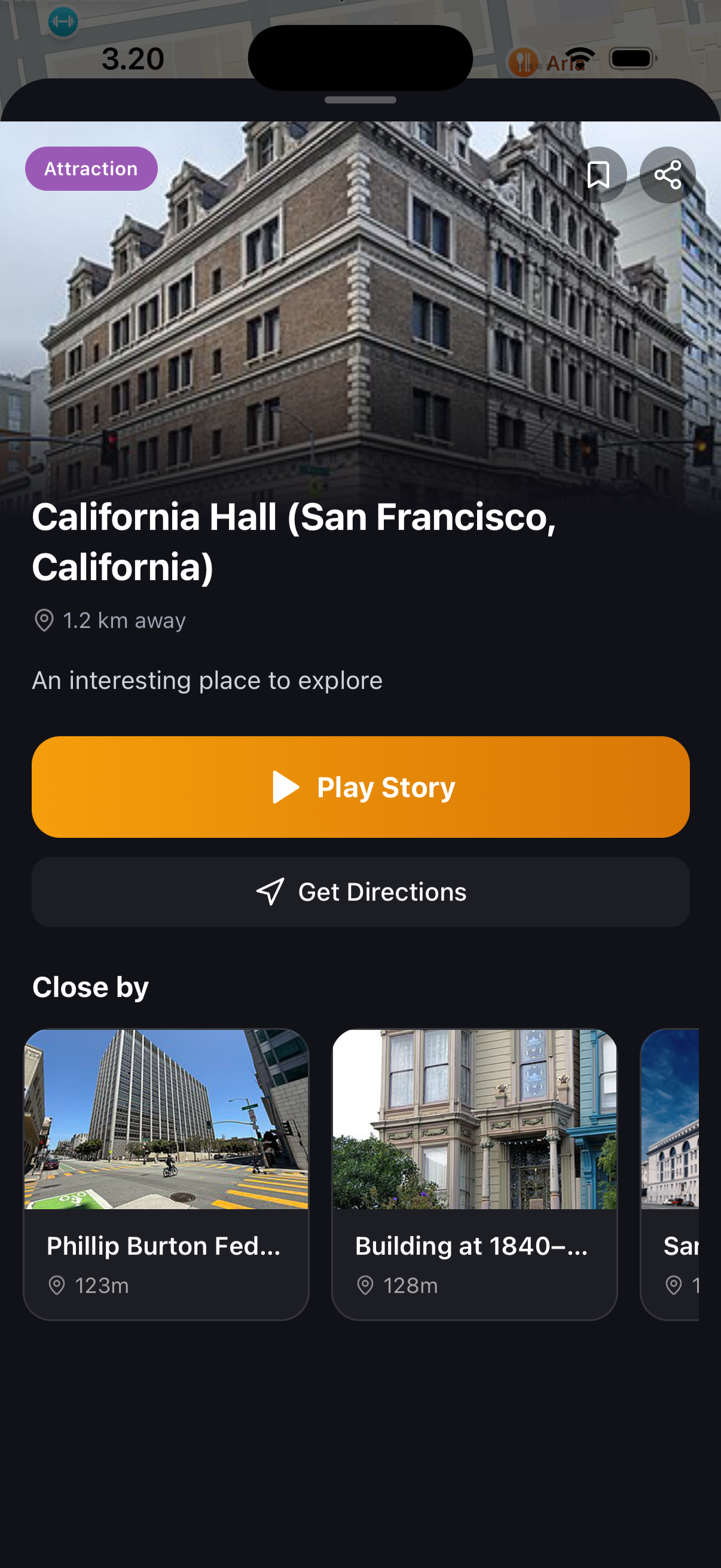Tap the battery indicator in the status bar

pos(631,59)
